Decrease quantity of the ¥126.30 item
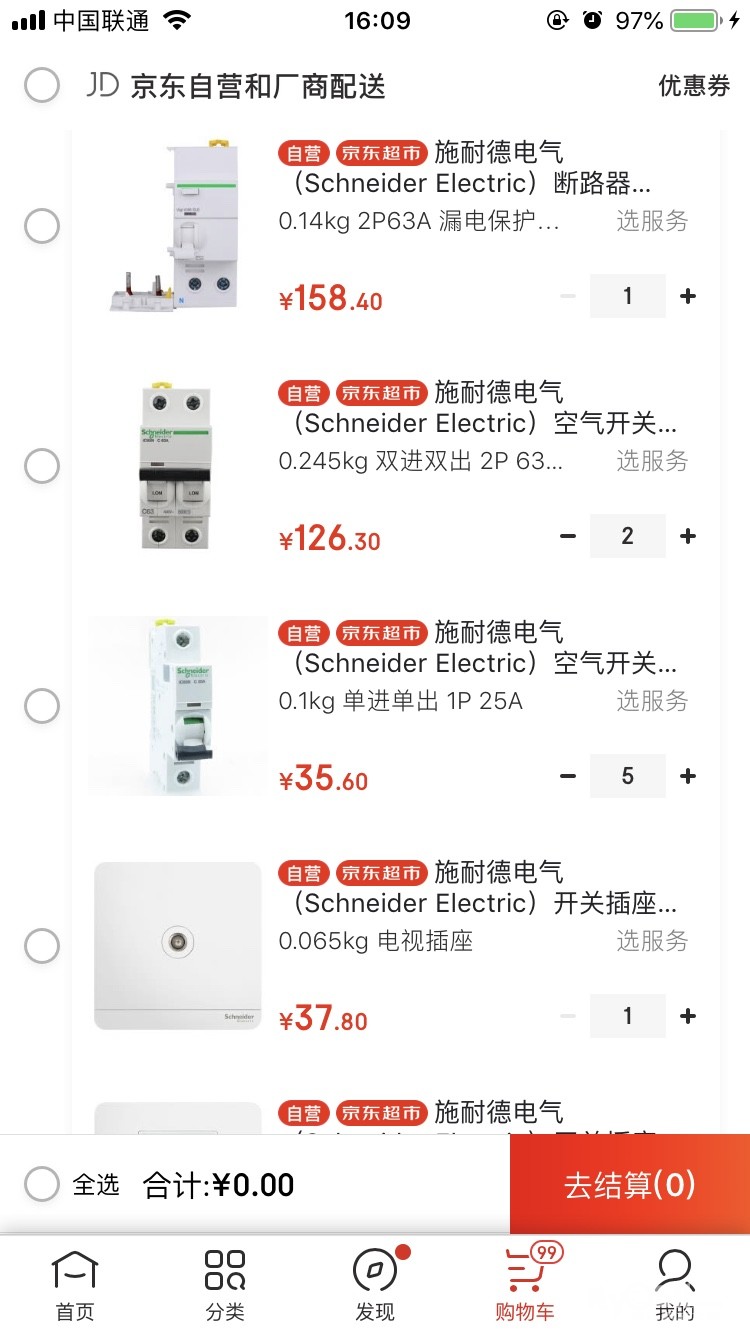The height and width of the screenshot is (1334, 750). pos(568,536)
